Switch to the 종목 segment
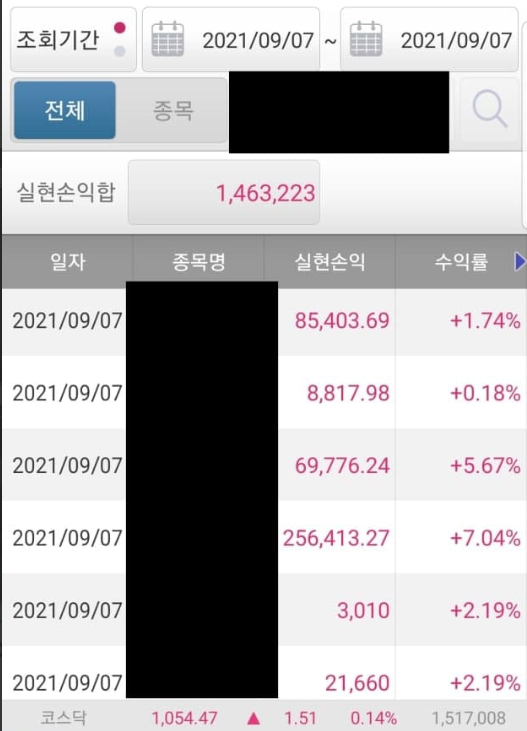Screen dimensions: 527x731 [x=172, y=110]
